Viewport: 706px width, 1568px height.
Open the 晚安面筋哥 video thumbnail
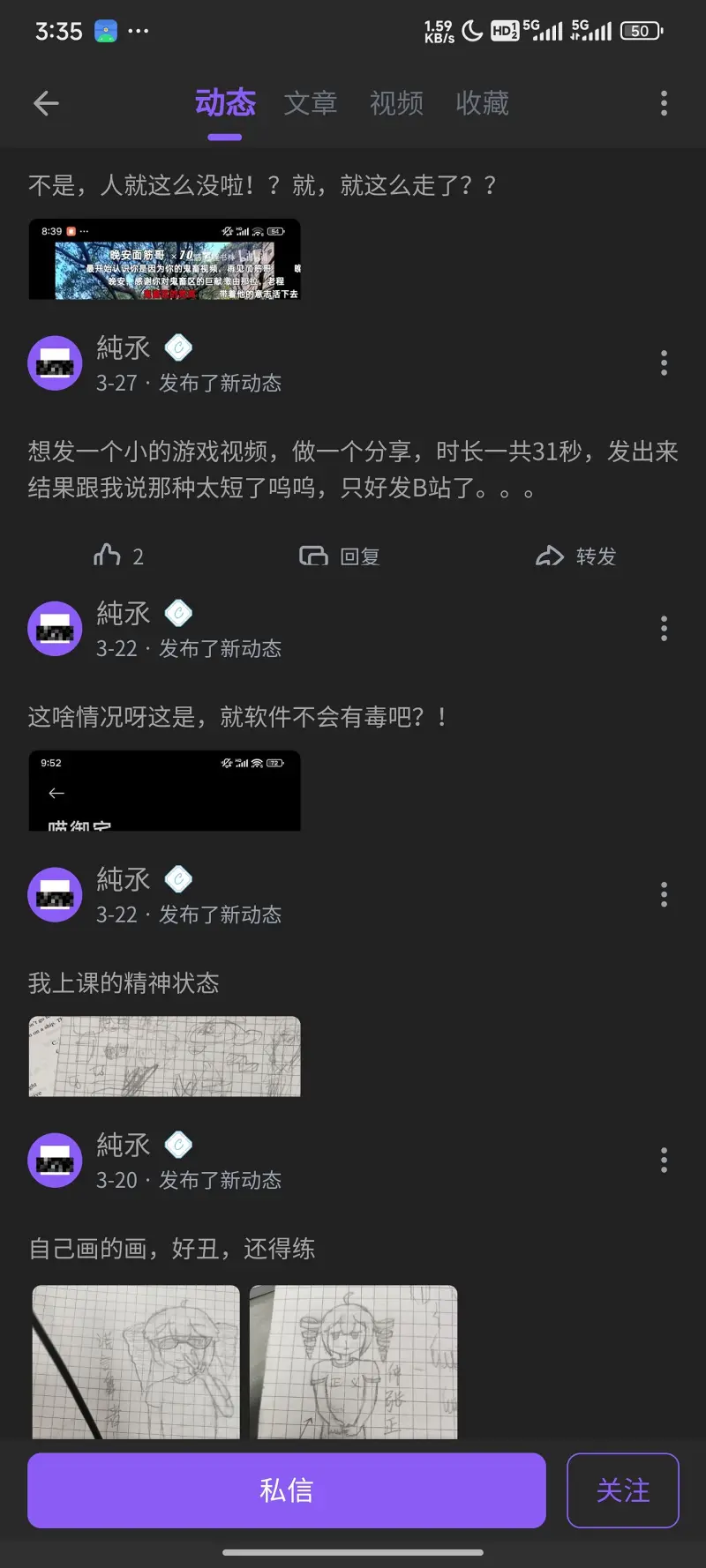point(164,259)
